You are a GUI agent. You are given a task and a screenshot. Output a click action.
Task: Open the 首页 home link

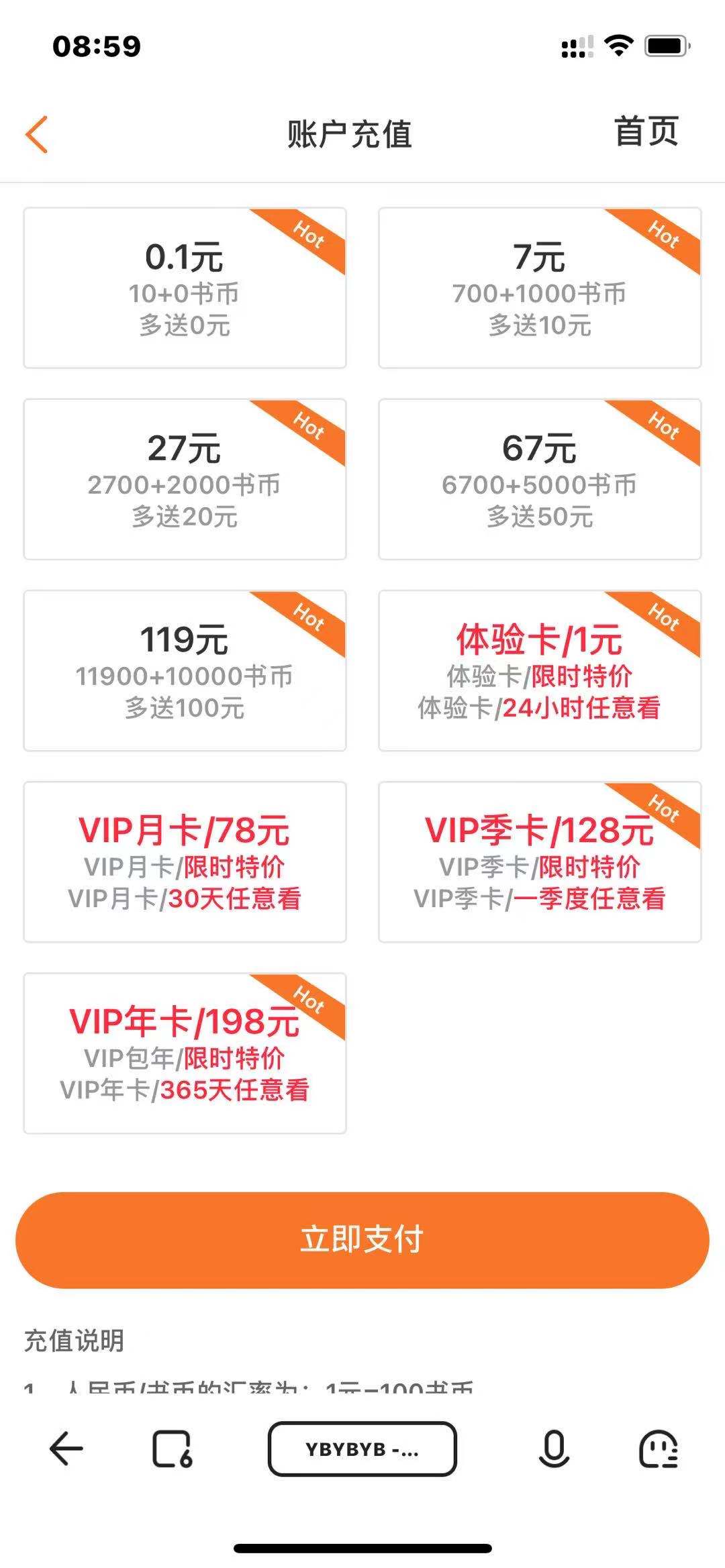(x=646, y=132)
